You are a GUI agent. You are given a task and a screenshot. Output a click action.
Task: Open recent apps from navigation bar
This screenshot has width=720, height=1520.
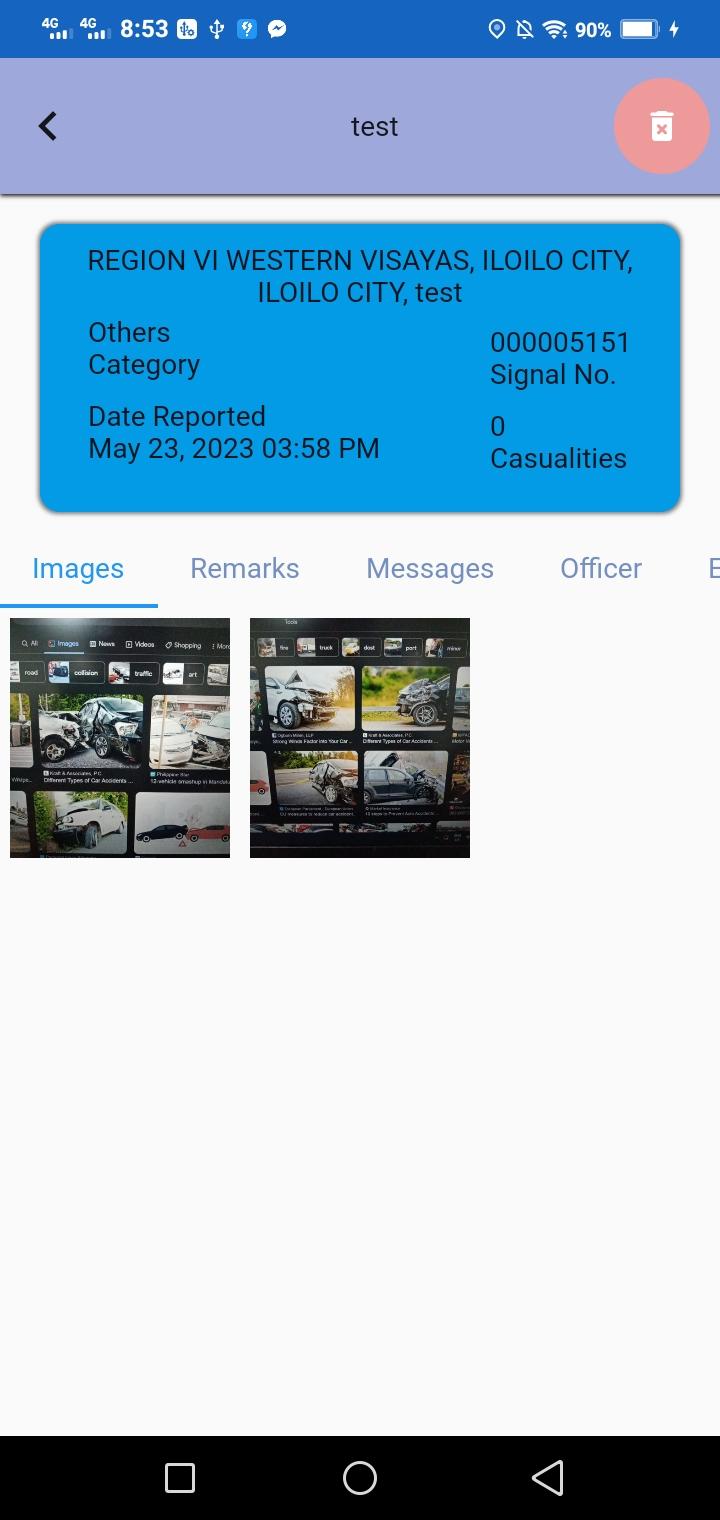coord(180,1478)
